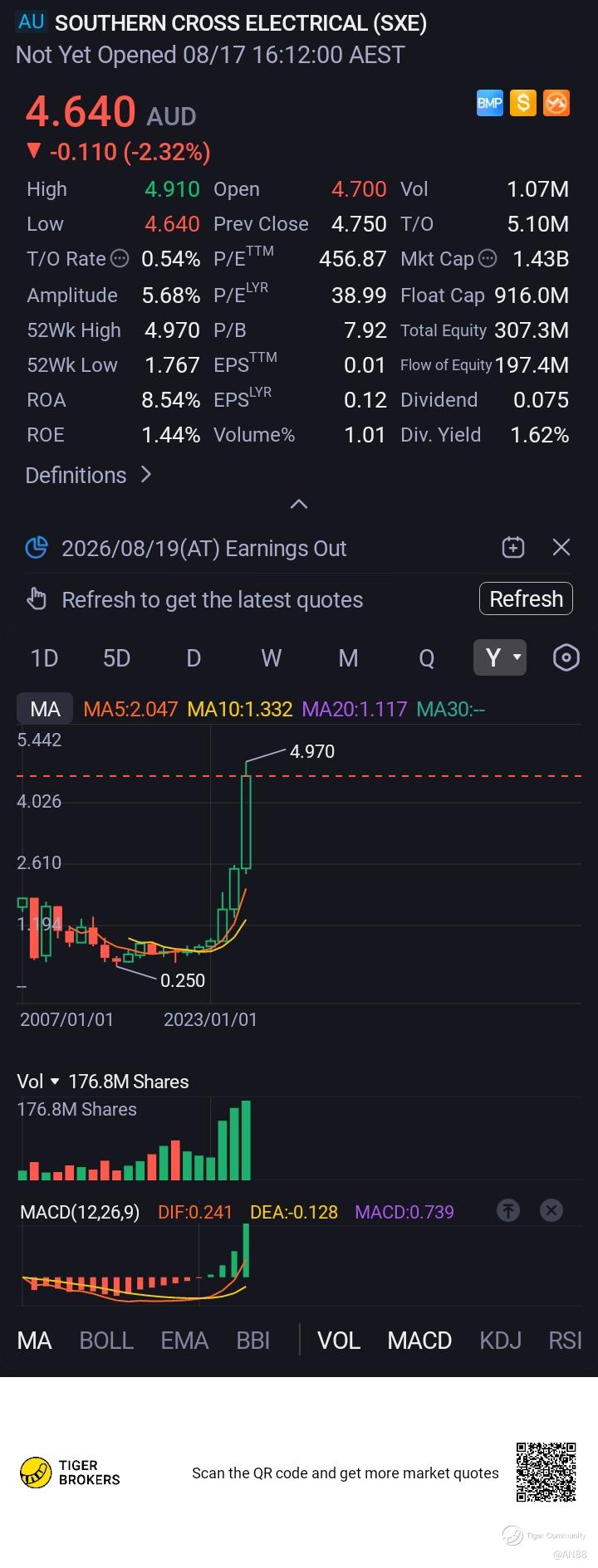Open the T/O Rate info icon
This screenshot has width=598, height=1568.
tap(120, 259)
